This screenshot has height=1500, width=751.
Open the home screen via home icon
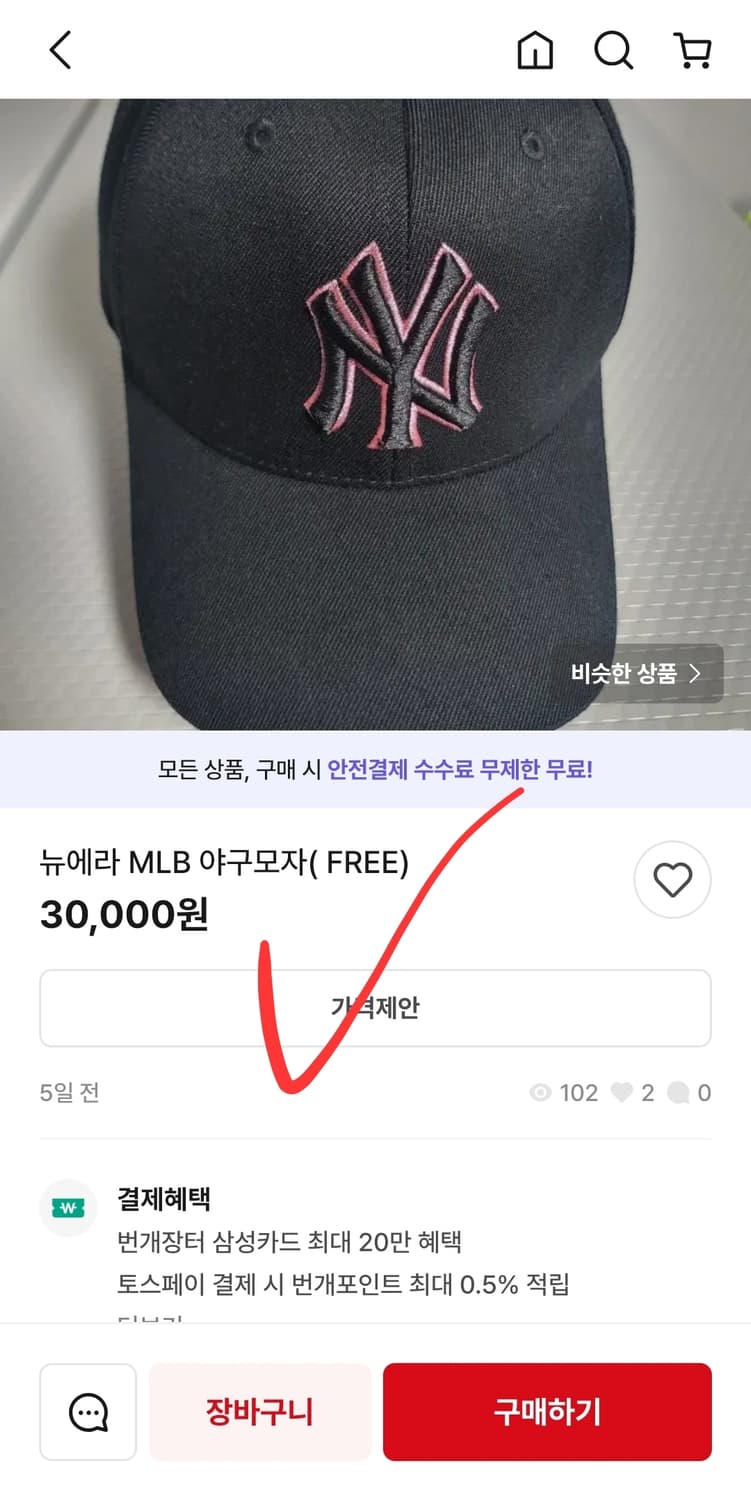(x=535, y=51)
